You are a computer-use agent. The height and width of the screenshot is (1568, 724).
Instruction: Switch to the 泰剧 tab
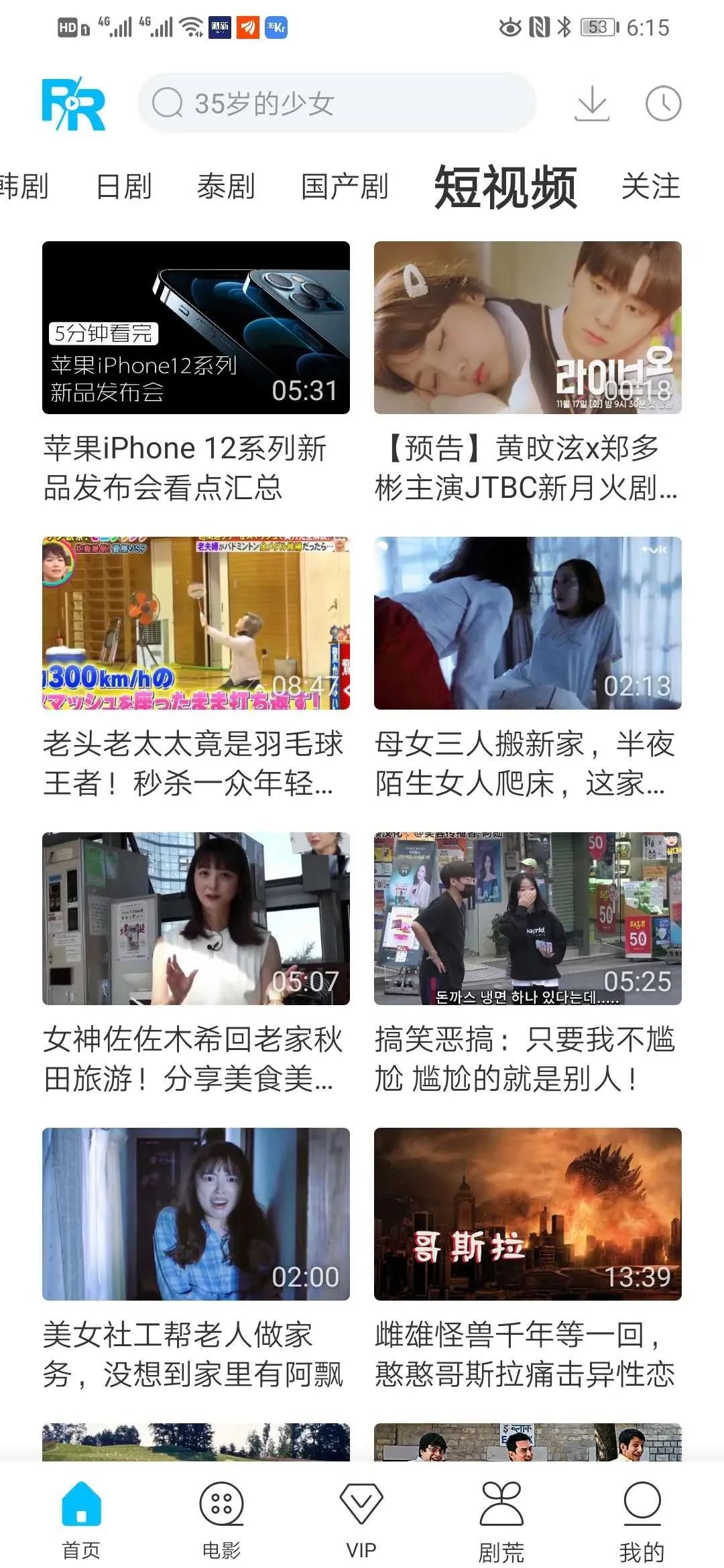click(x=226, y=186)
